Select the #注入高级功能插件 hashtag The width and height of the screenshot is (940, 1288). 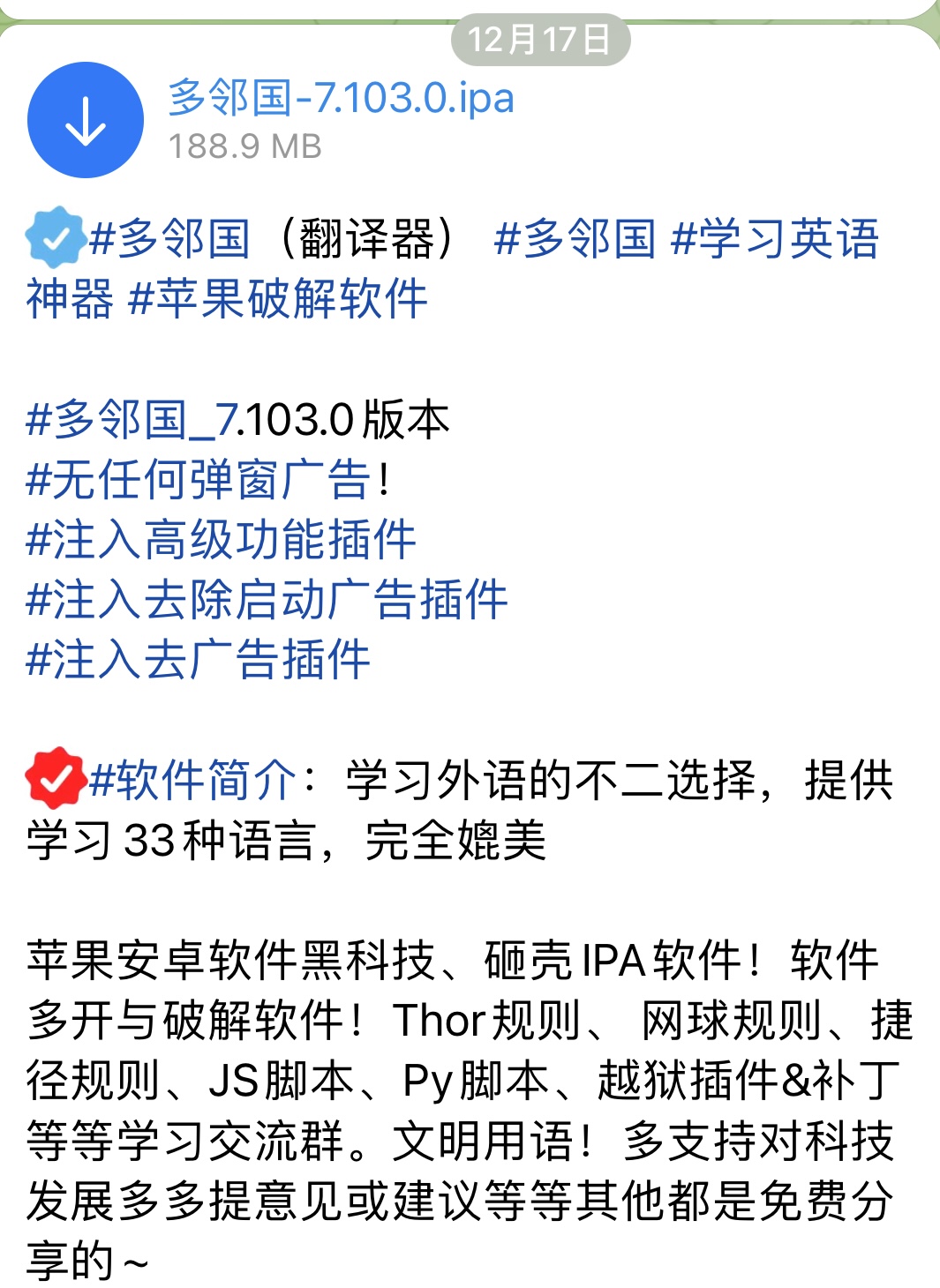coord(221,541)
